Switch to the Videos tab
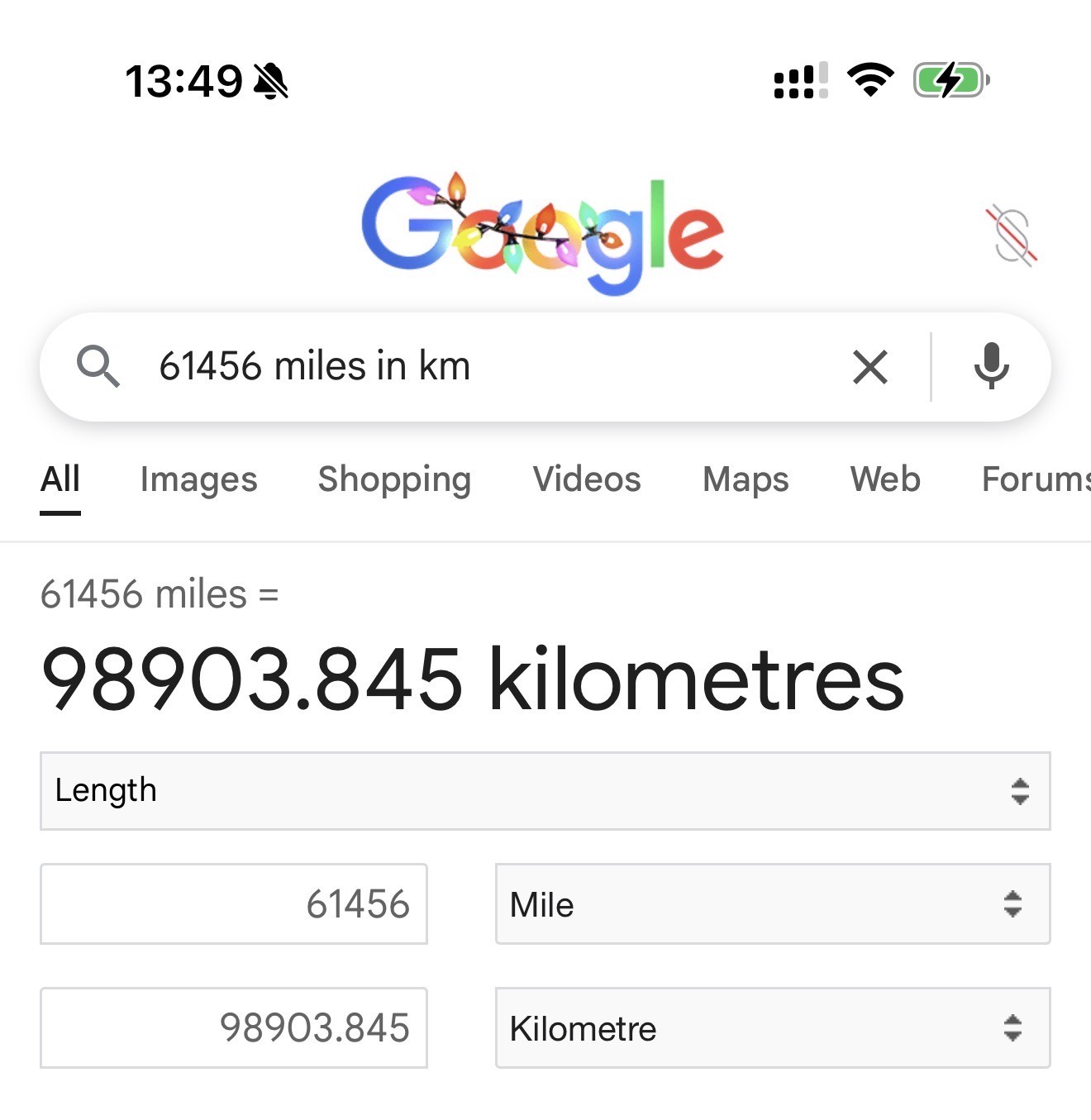Screen dimensions: 1091x1120 pyautogui.click(x=587, y=479)
